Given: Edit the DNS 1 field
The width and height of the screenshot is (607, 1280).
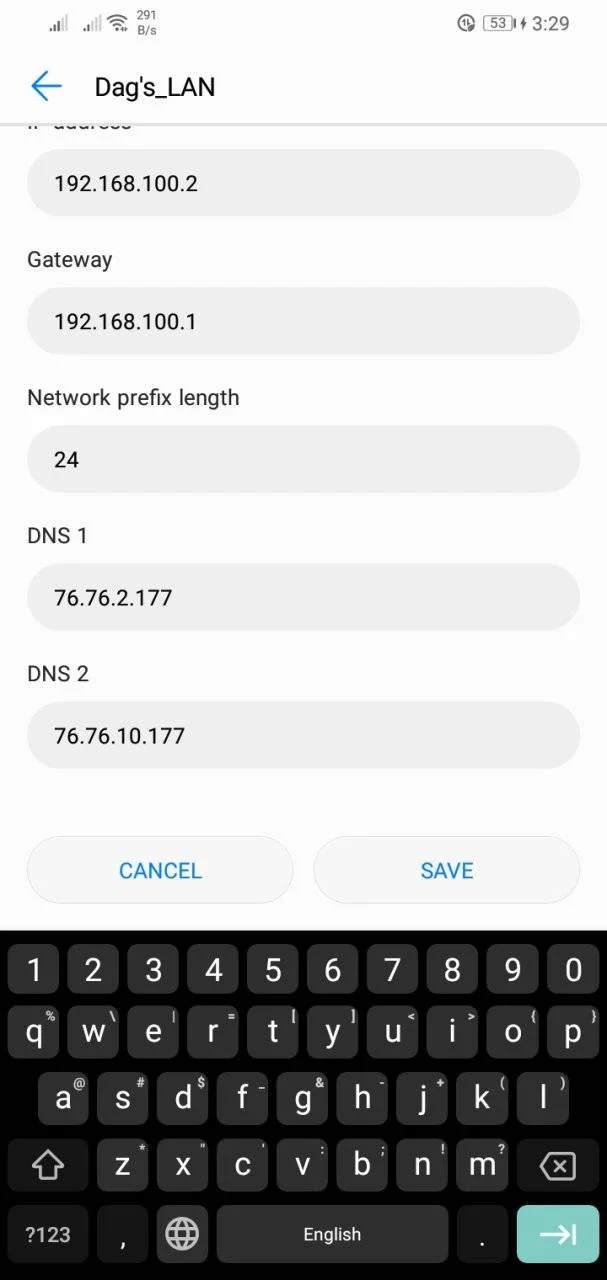Looking at the screenshot, I should (303, 597).
